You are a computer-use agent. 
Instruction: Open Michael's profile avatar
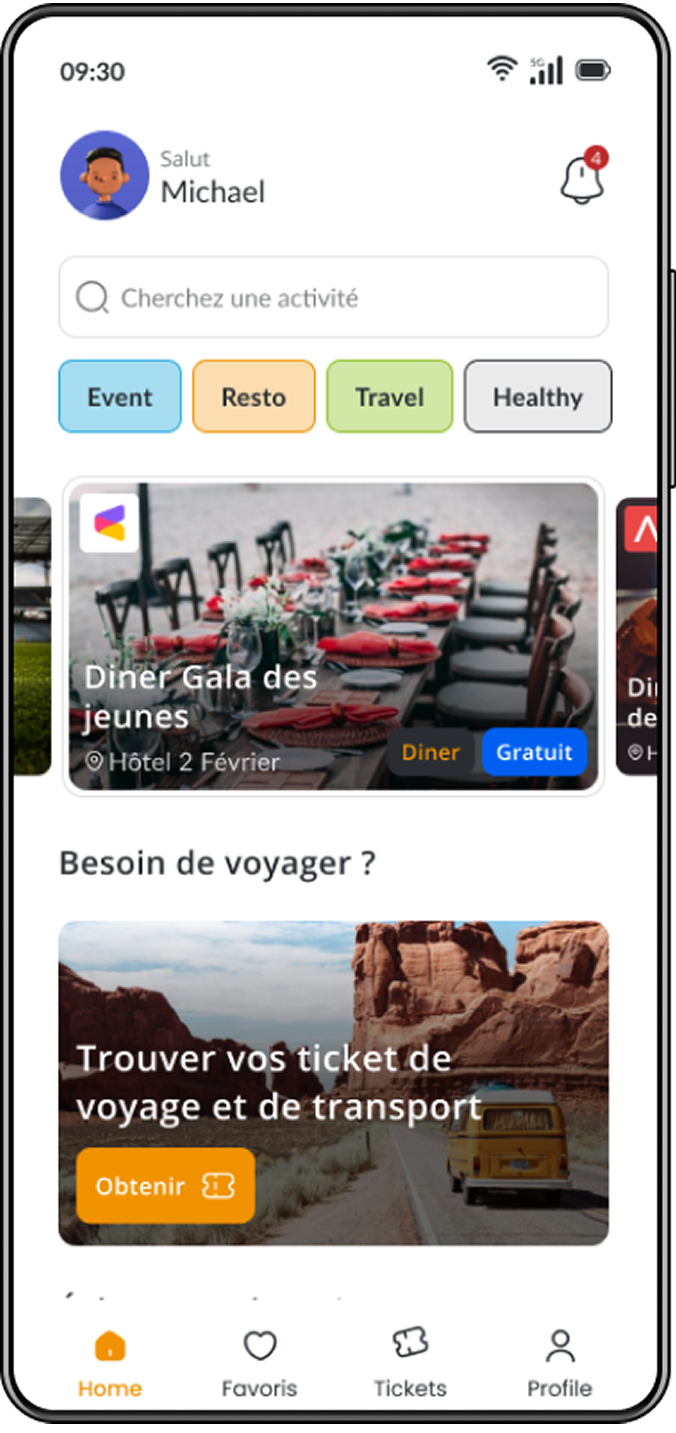104,175
